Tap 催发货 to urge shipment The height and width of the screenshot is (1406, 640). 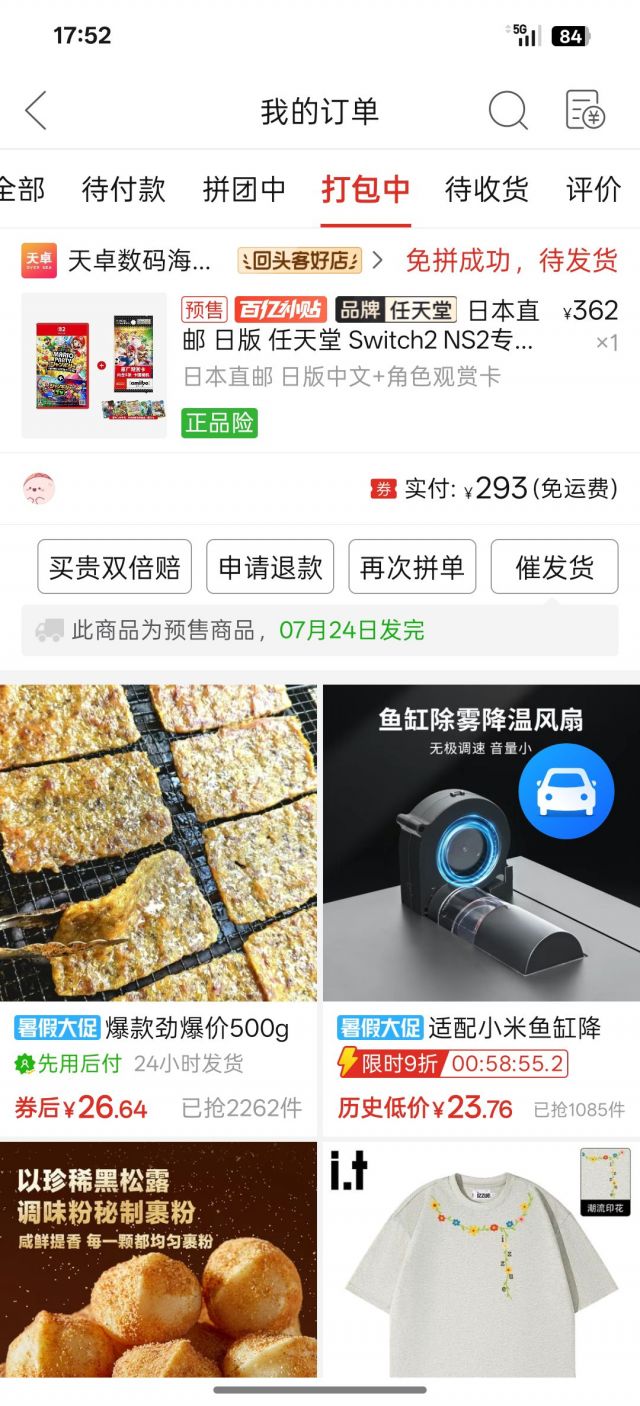click(554, 568)
